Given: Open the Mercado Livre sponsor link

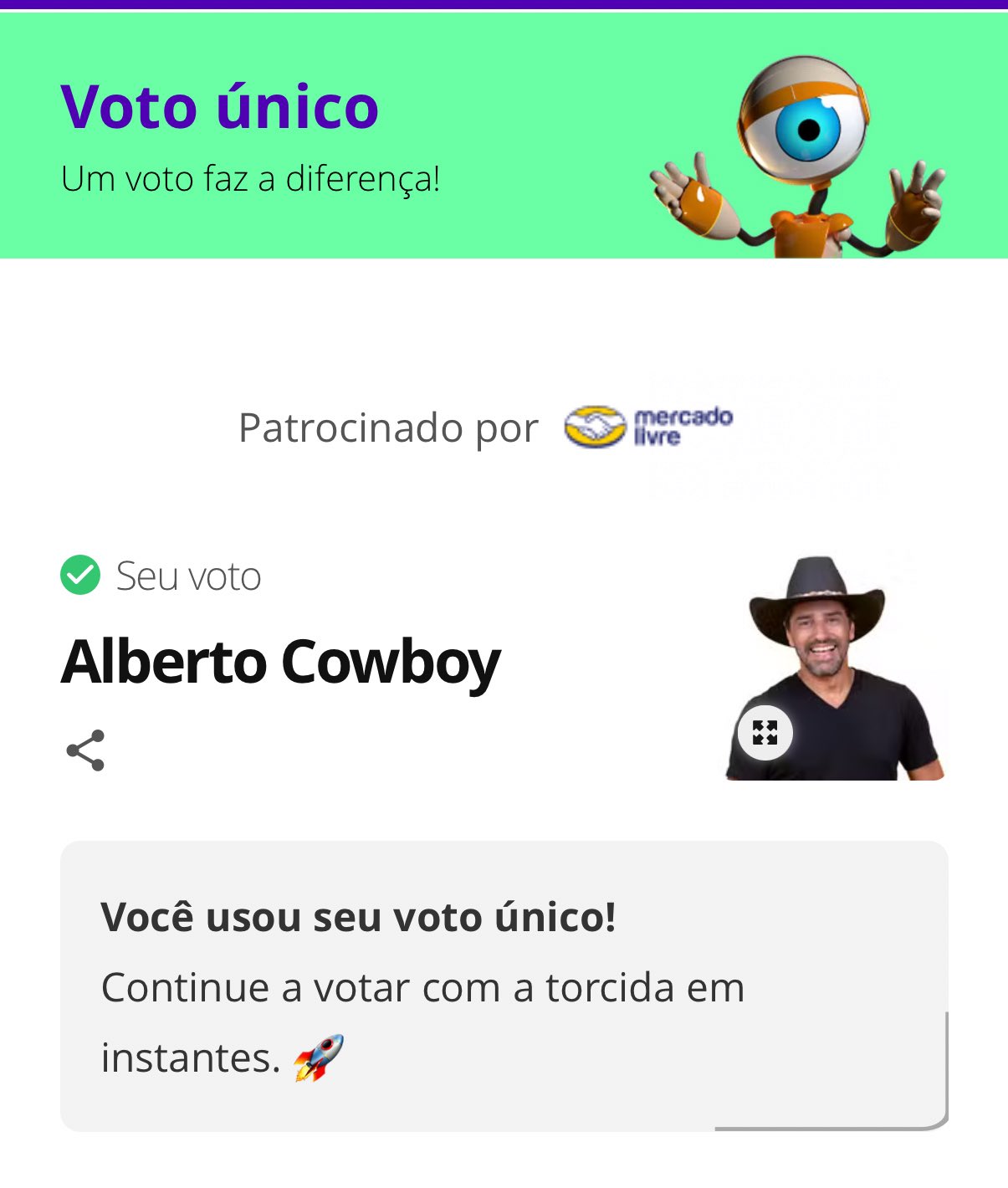Looking at the screenshot, I should pyautogui.click(x=649, y=427).
